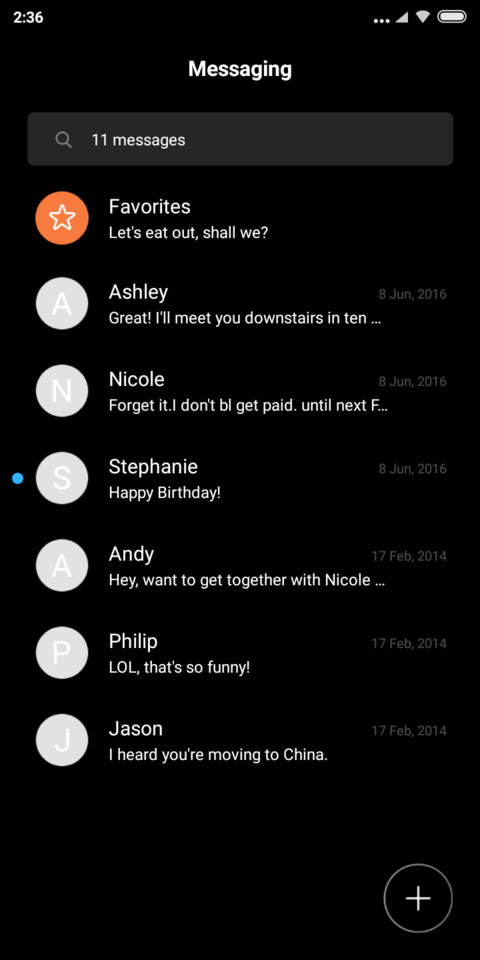
Task: Tap the search box showing 11 messages
Action: [240, 139]
